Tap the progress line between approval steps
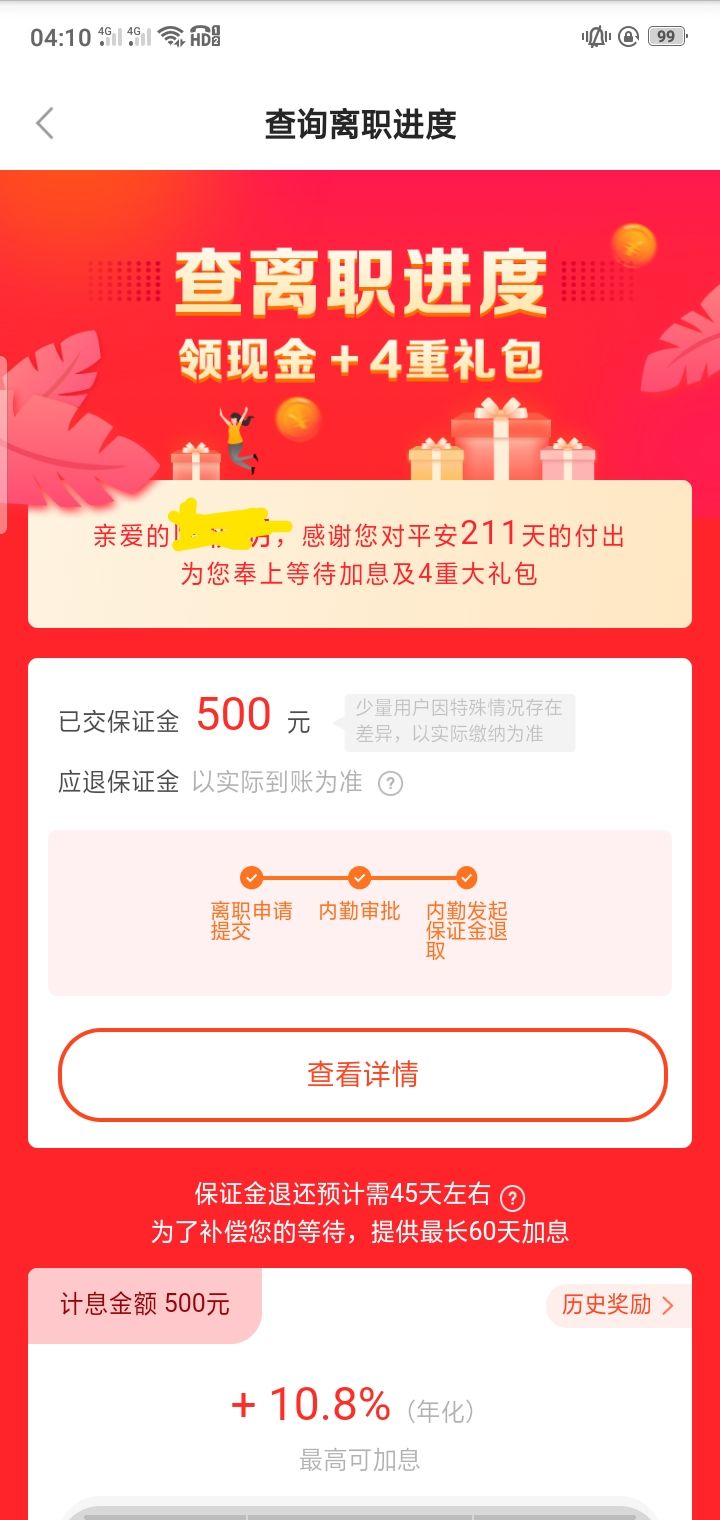The width and height of the screenshot is (720, 1520). [305, 879]
